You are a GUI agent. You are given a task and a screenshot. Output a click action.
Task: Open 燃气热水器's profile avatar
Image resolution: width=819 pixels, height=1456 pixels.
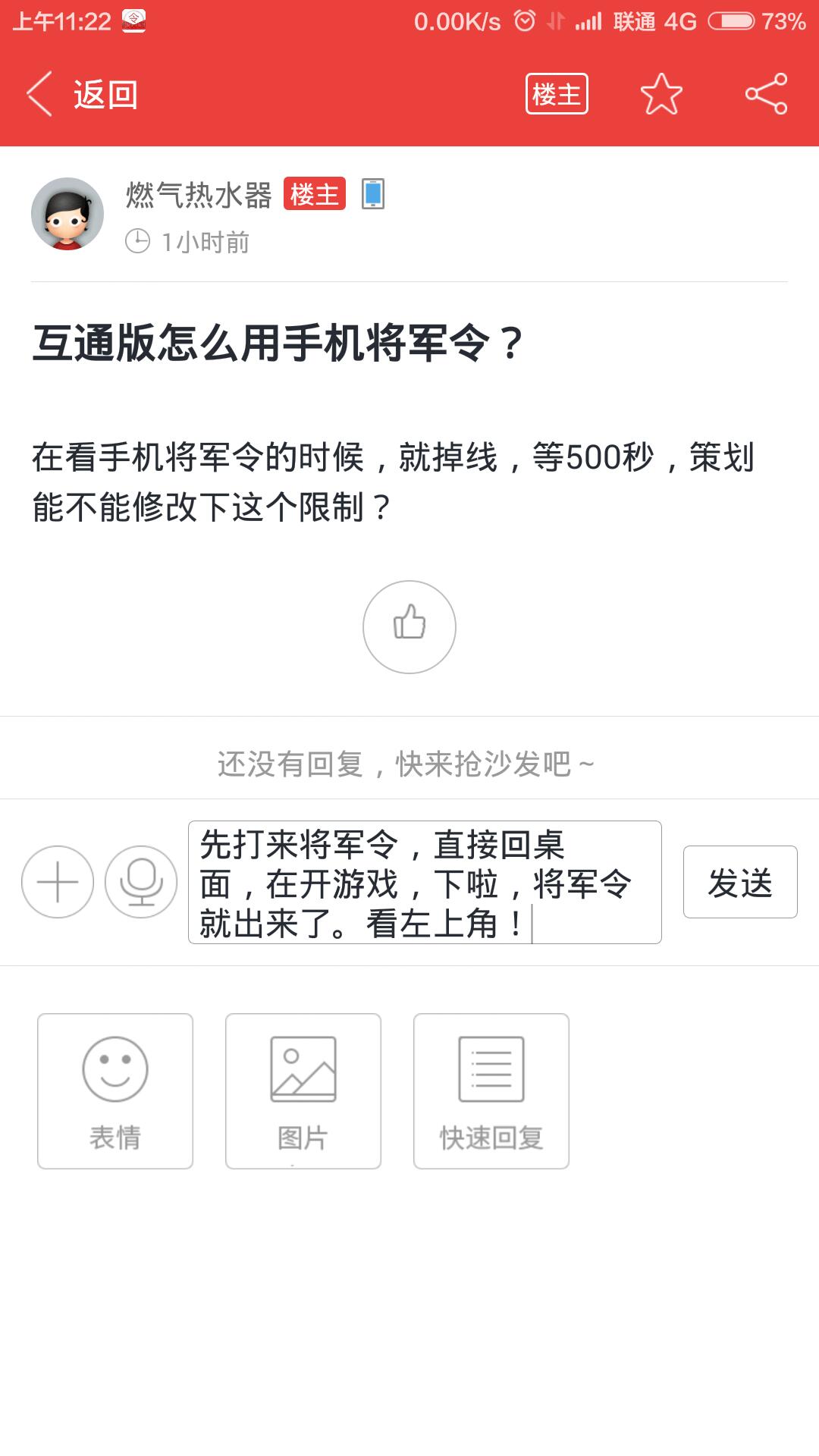(x=67, y=214)
